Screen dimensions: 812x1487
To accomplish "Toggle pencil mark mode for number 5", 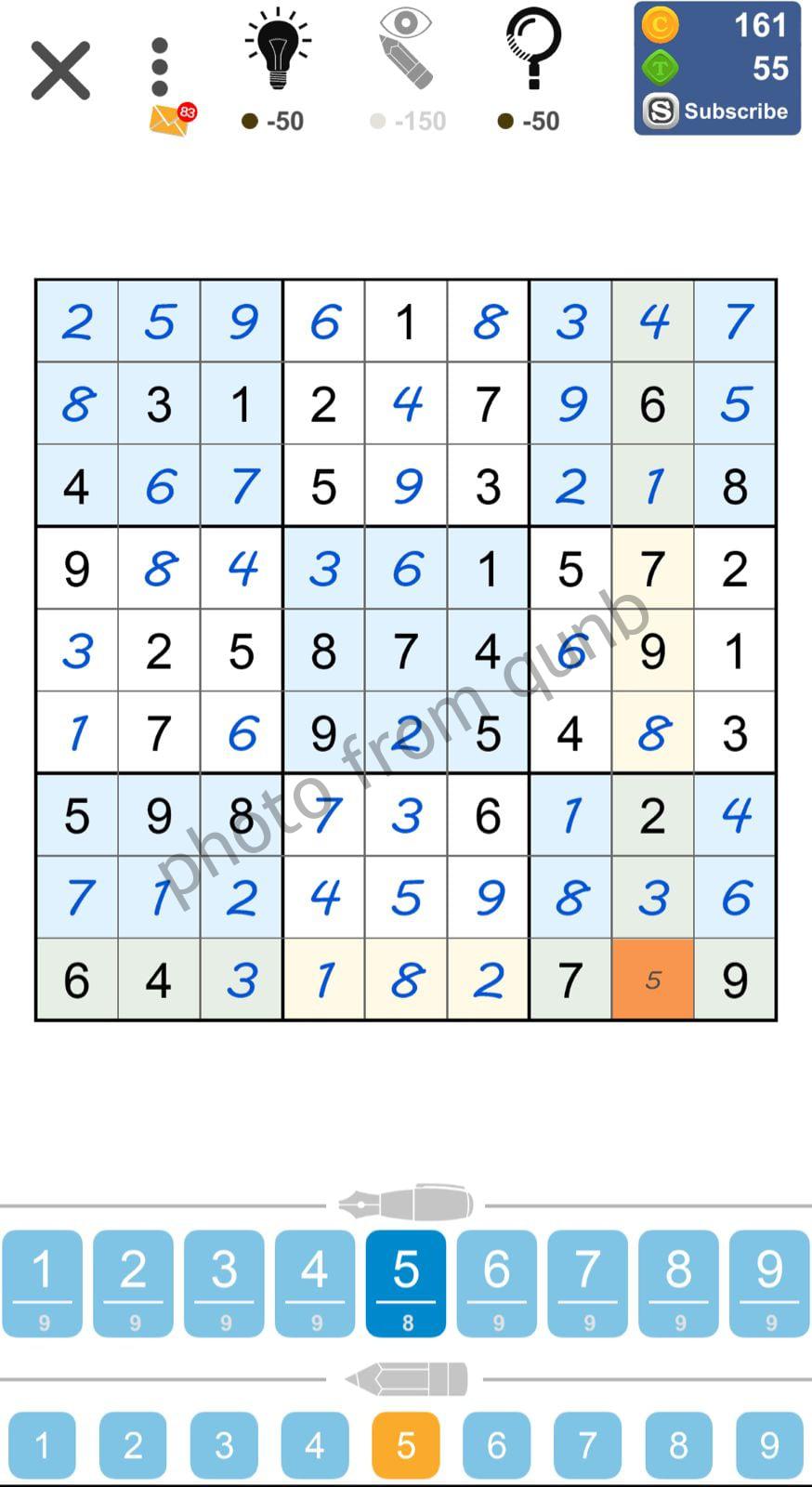I will (x=405, y=1443).
